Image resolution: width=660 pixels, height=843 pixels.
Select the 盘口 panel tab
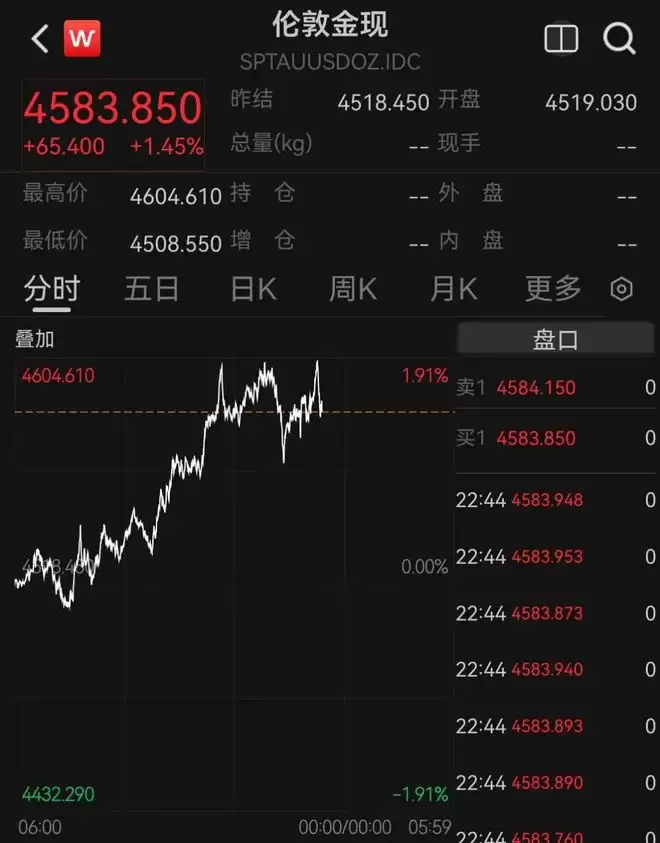click(555, 339)
